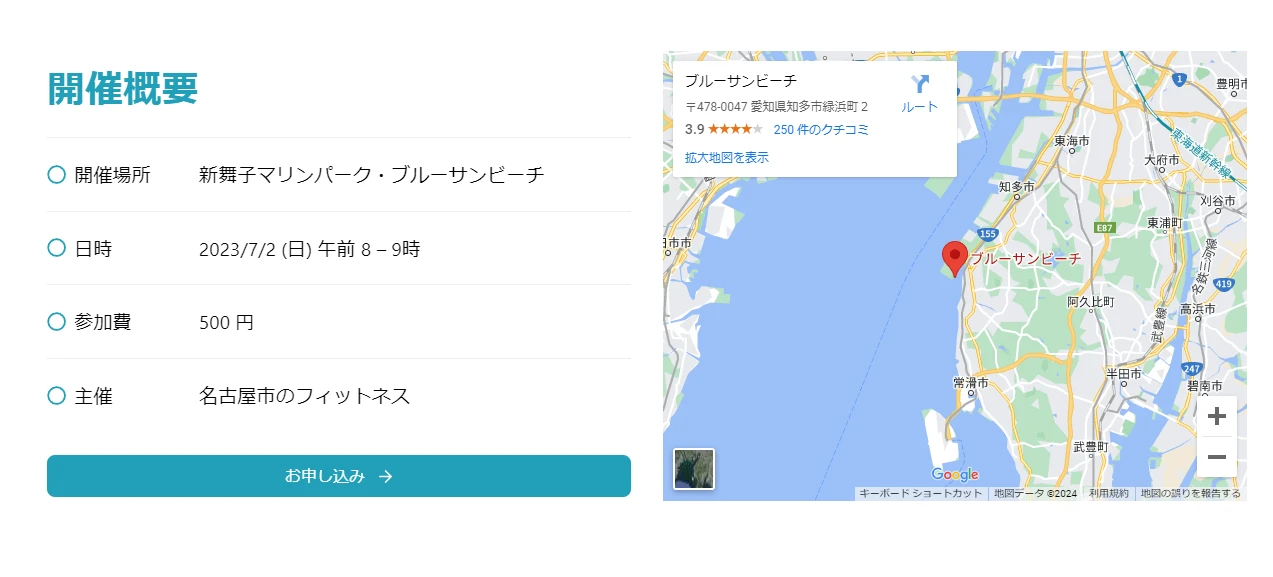
Task: Tap the お申し込み apply button
Action: pyautogui.click(x=338, y=476)
